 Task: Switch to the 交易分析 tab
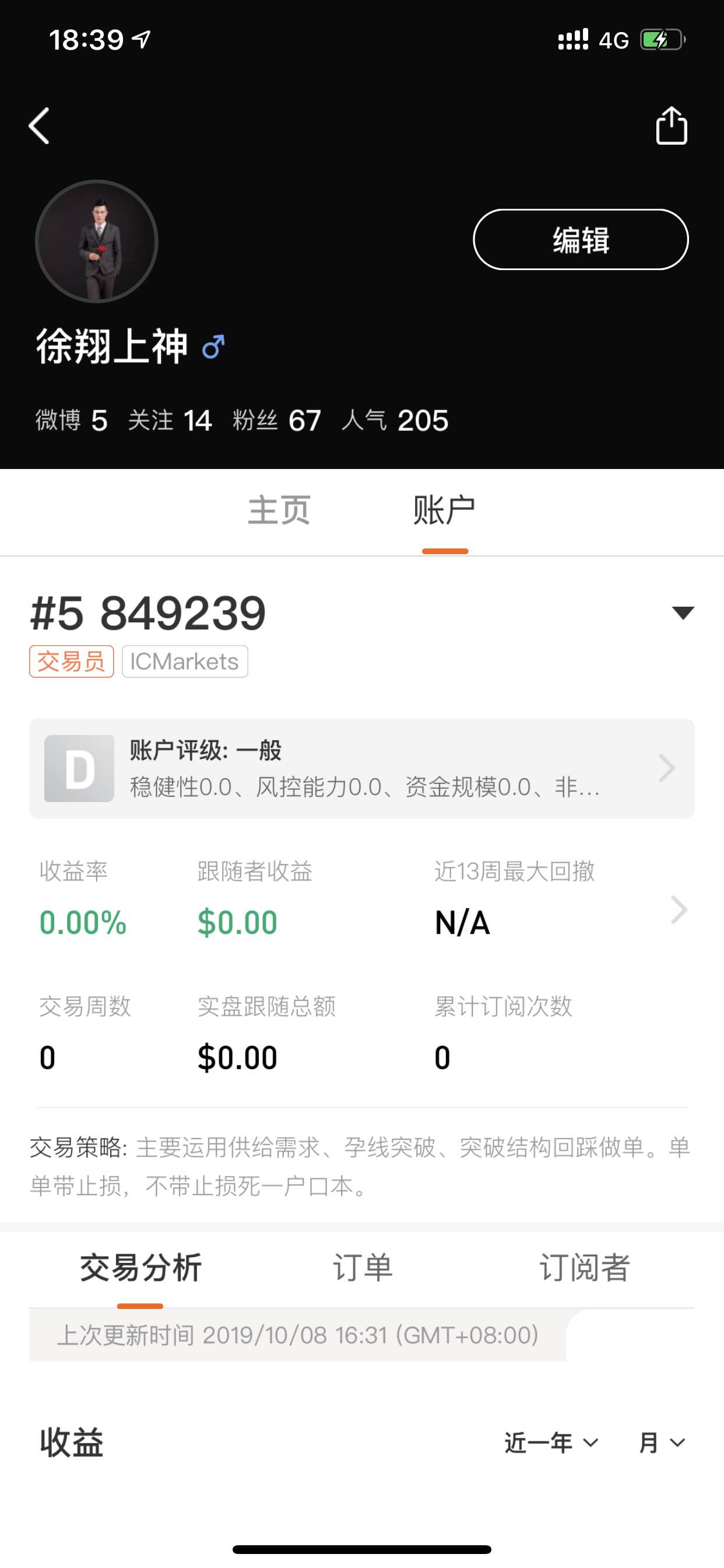140,1268
